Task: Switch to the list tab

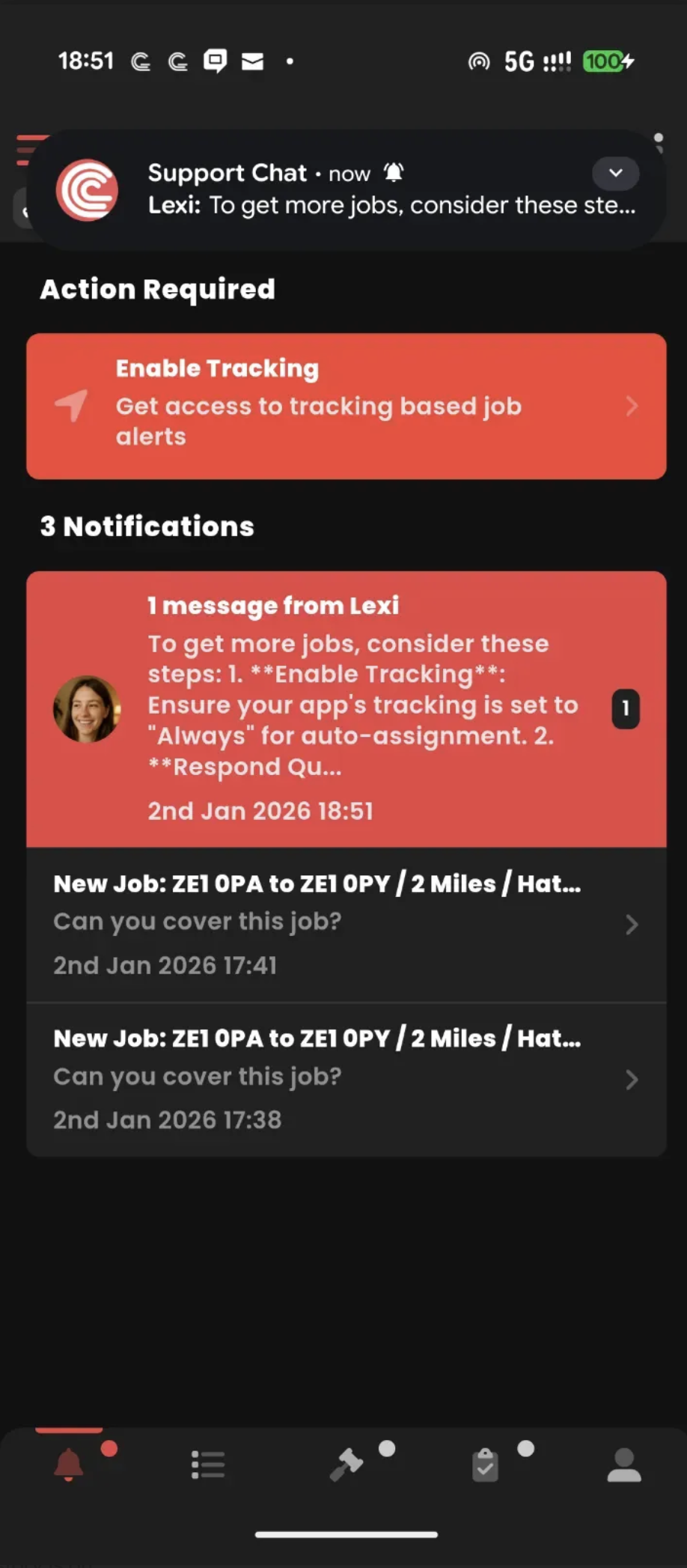Action: [x=208, y=1465]
